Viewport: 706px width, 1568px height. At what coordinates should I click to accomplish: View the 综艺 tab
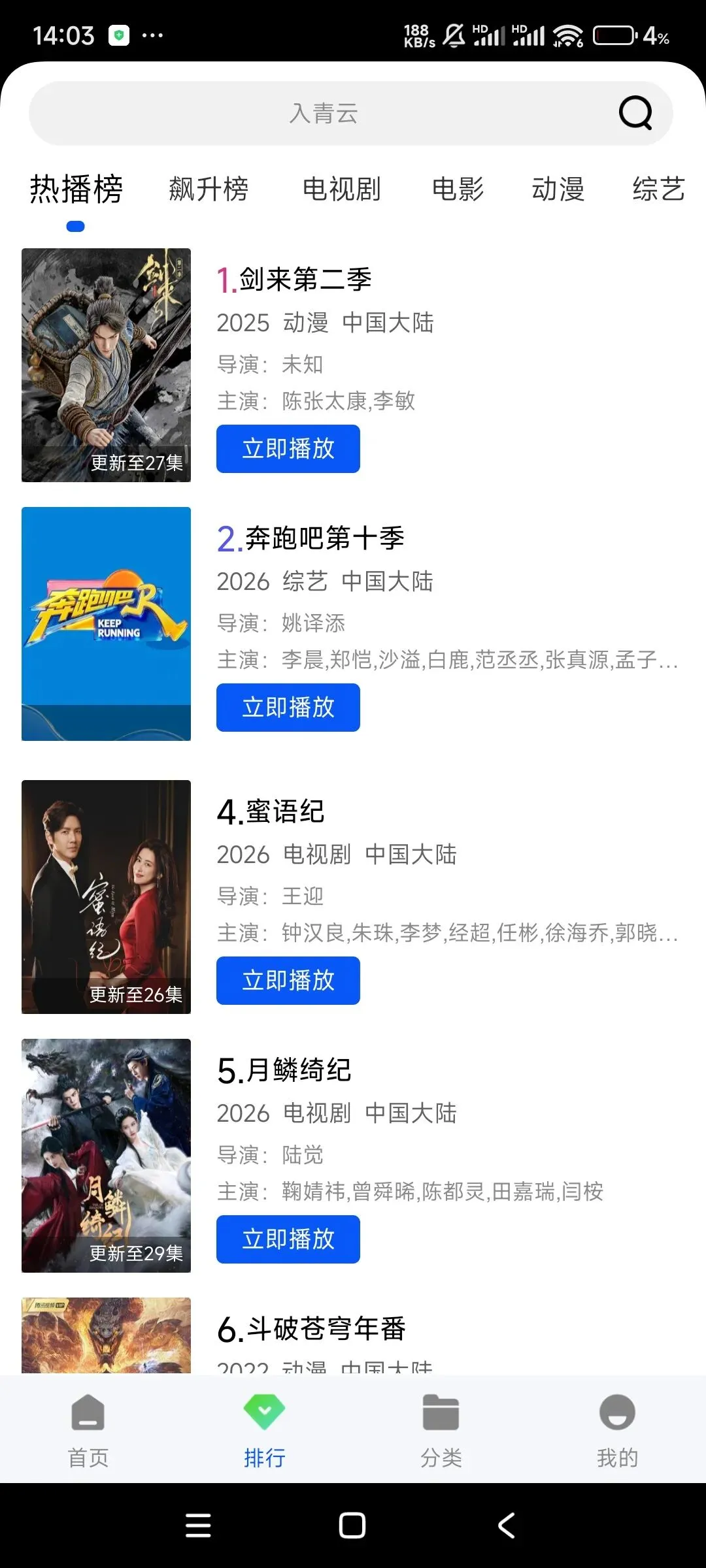pos(658,189)
